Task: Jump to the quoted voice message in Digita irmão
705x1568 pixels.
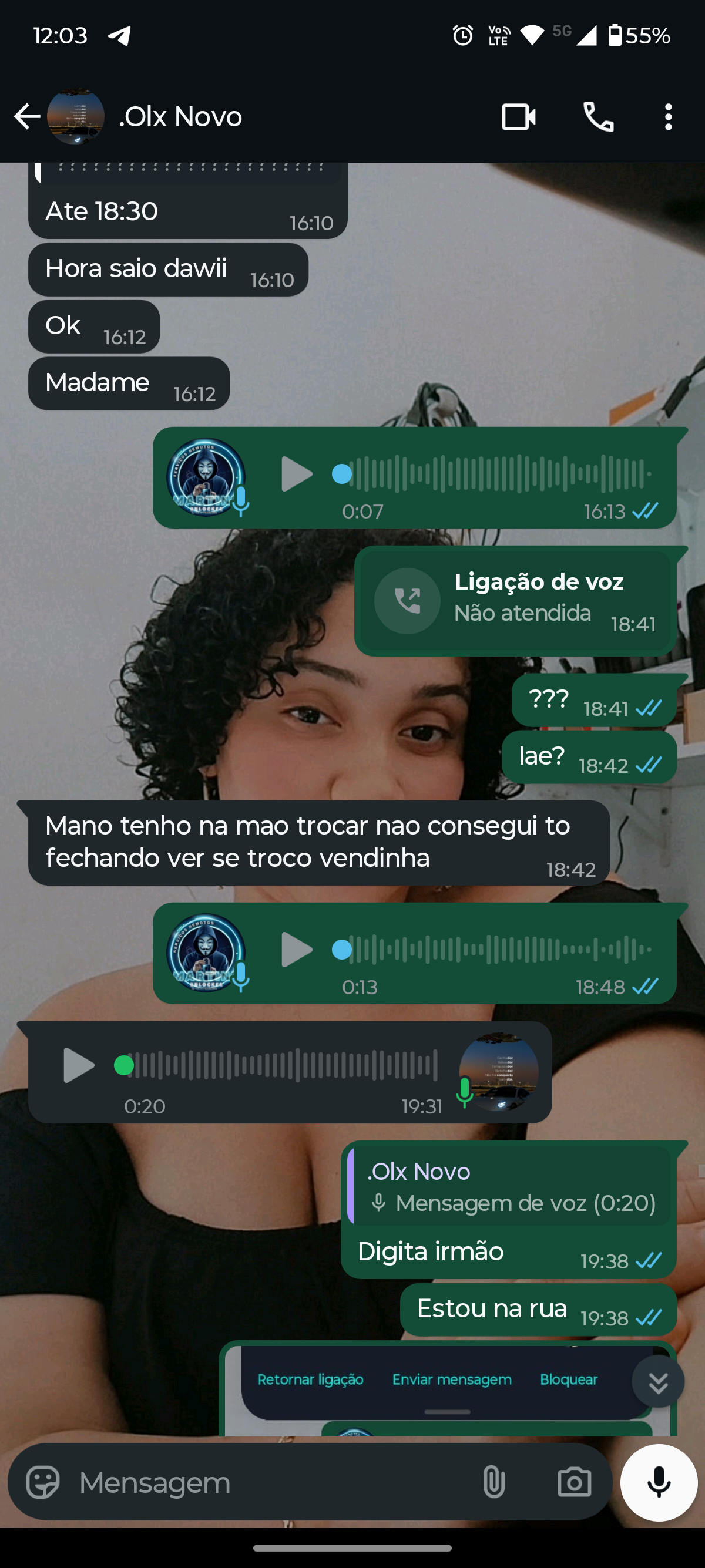Action: 509,1186
